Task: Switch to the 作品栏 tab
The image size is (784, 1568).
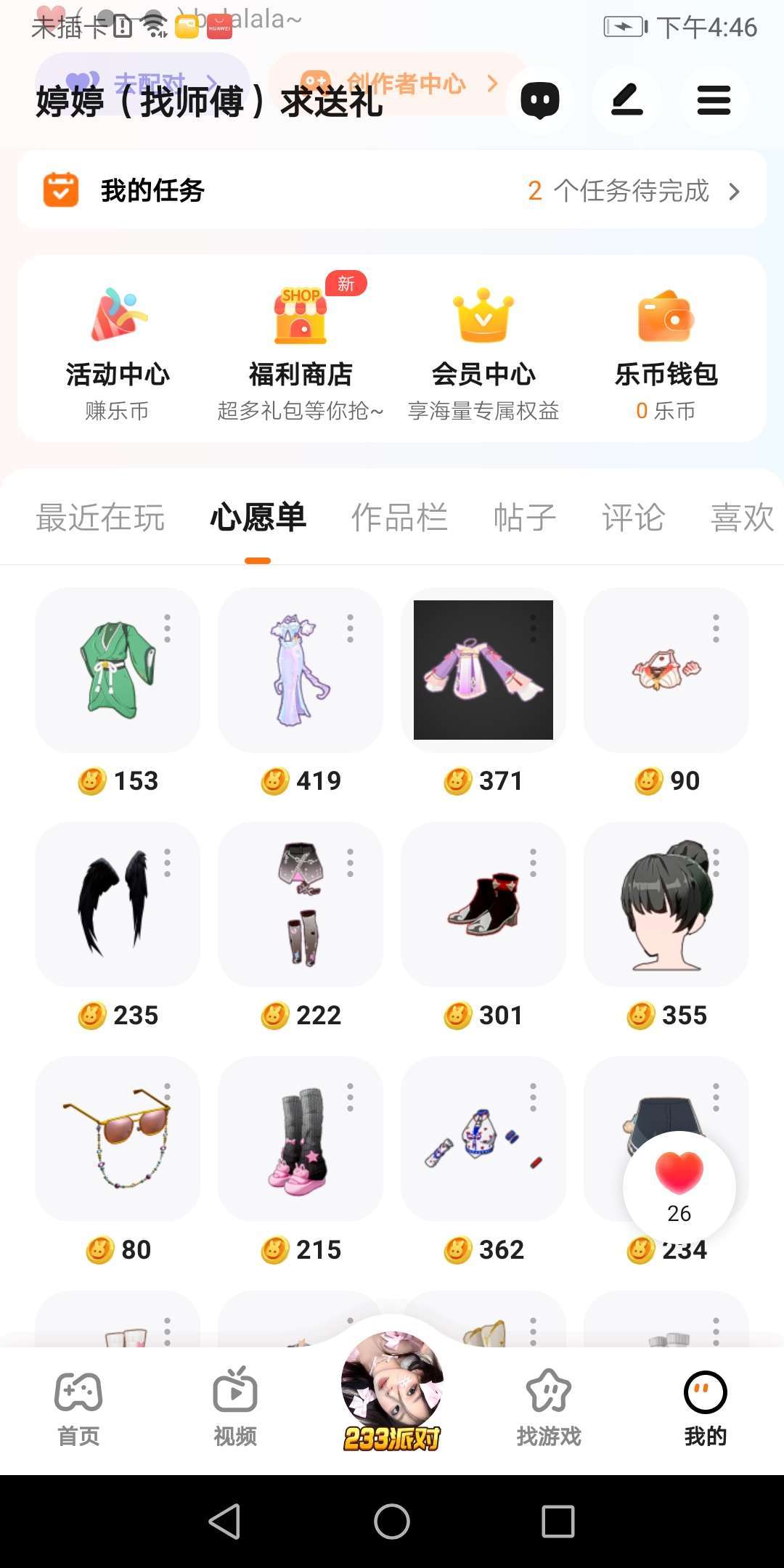Action: [399, 518]
